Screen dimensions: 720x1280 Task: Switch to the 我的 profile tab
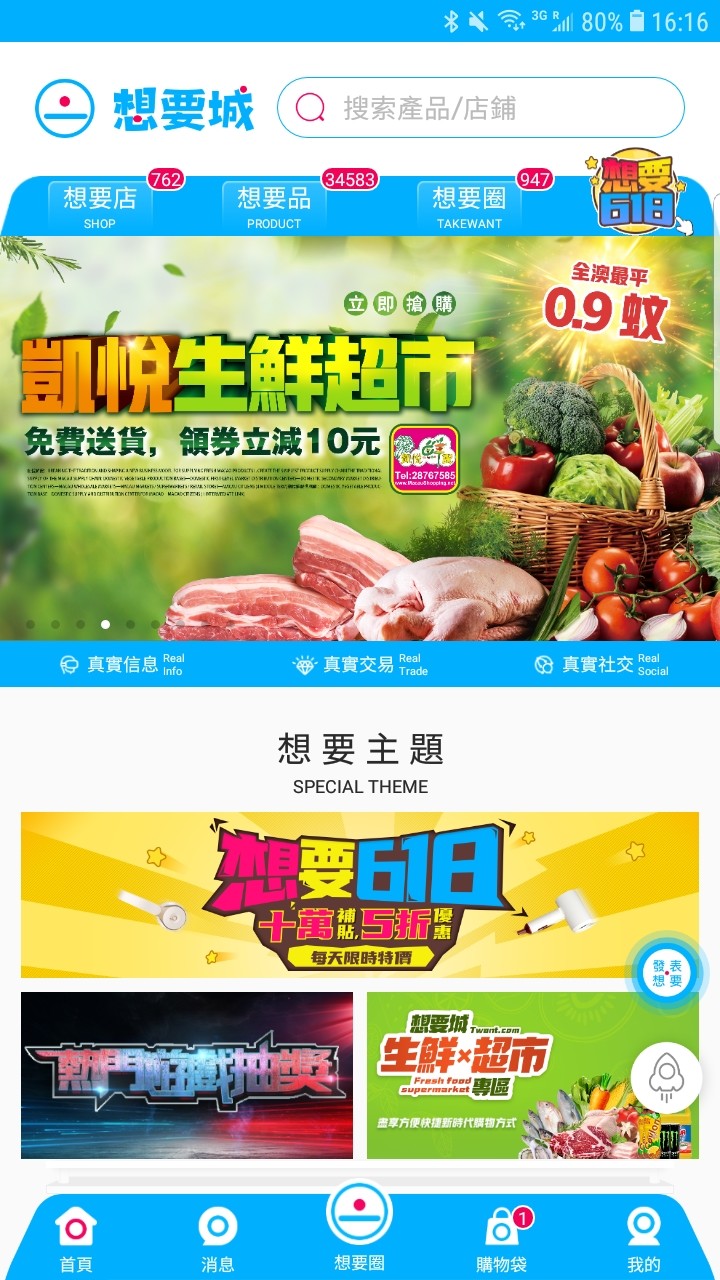coord(643,1238)
